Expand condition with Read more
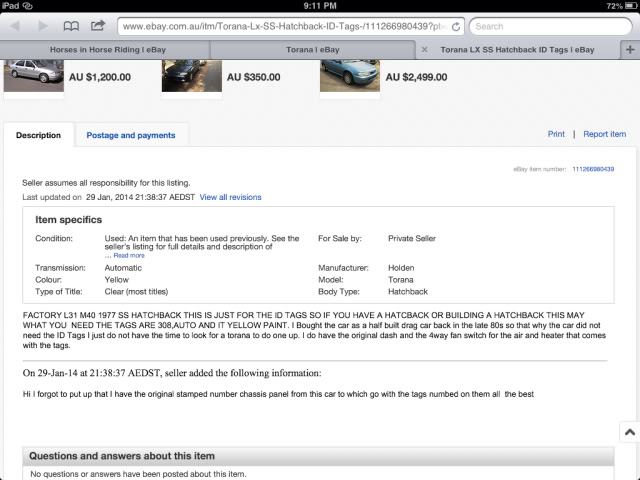Image resolution: width=640 pixels, height=480 pixels. click(x=128, y=255)
